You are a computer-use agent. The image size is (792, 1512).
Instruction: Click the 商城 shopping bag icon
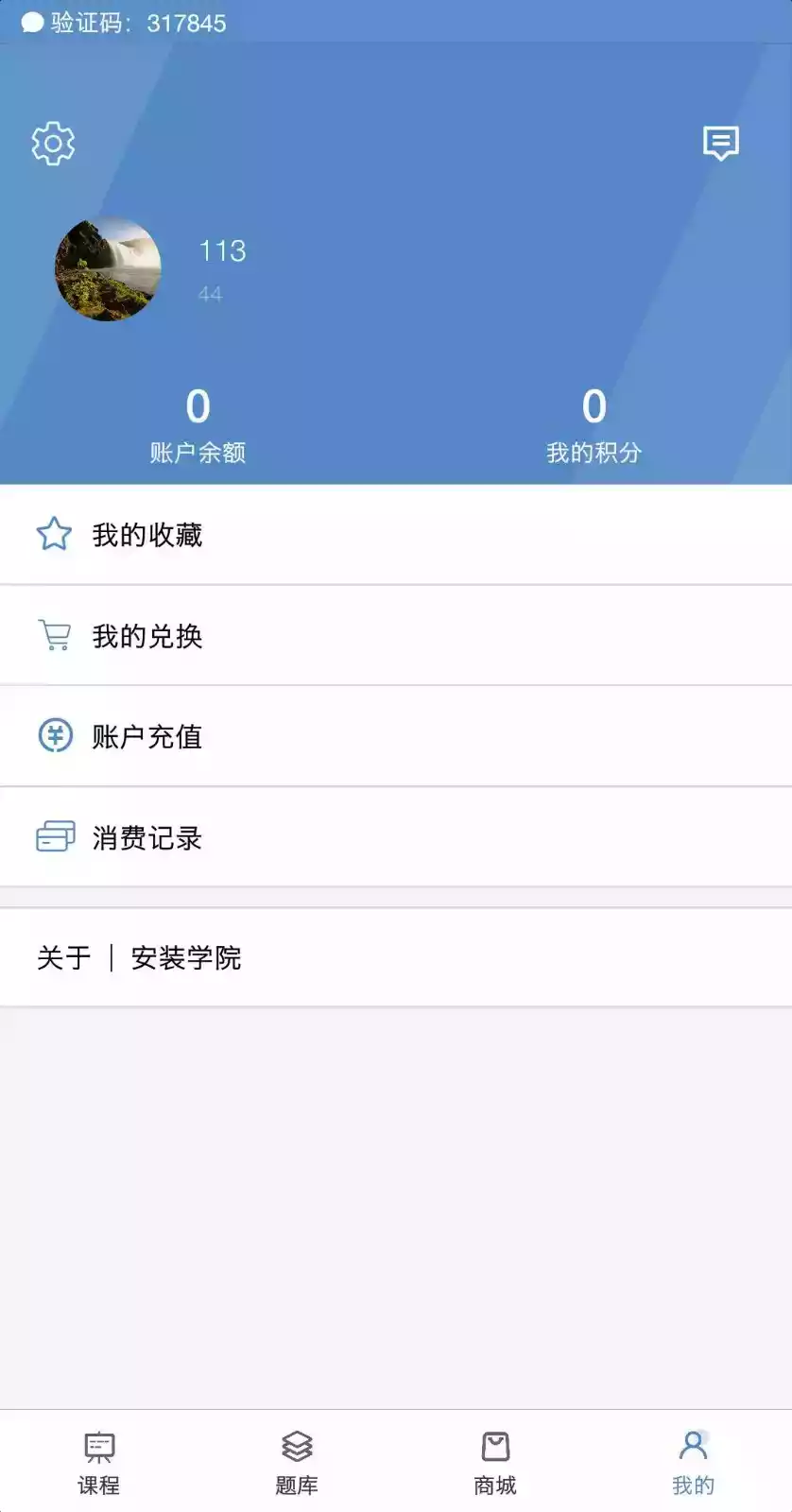[495, 1446]
